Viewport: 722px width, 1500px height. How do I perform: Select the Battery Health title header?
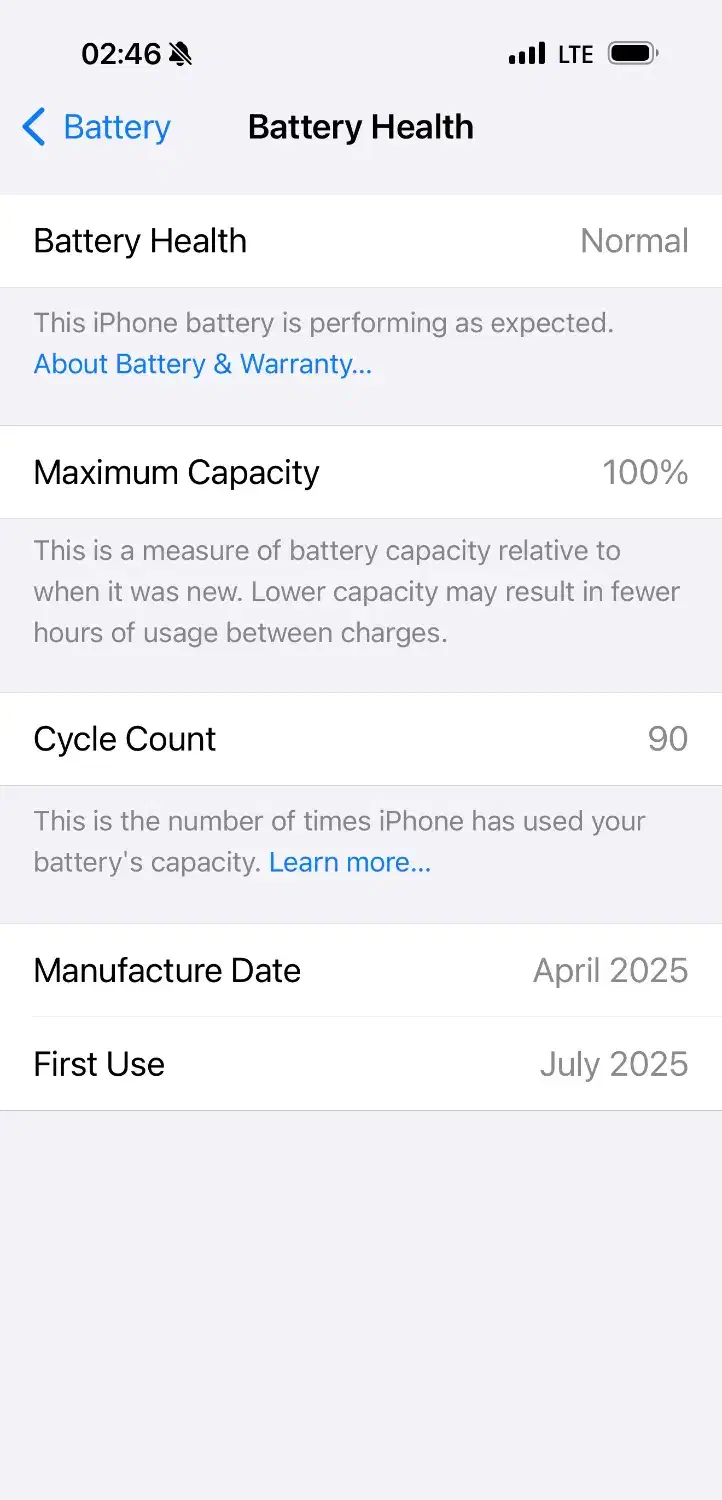coord(360,126)
